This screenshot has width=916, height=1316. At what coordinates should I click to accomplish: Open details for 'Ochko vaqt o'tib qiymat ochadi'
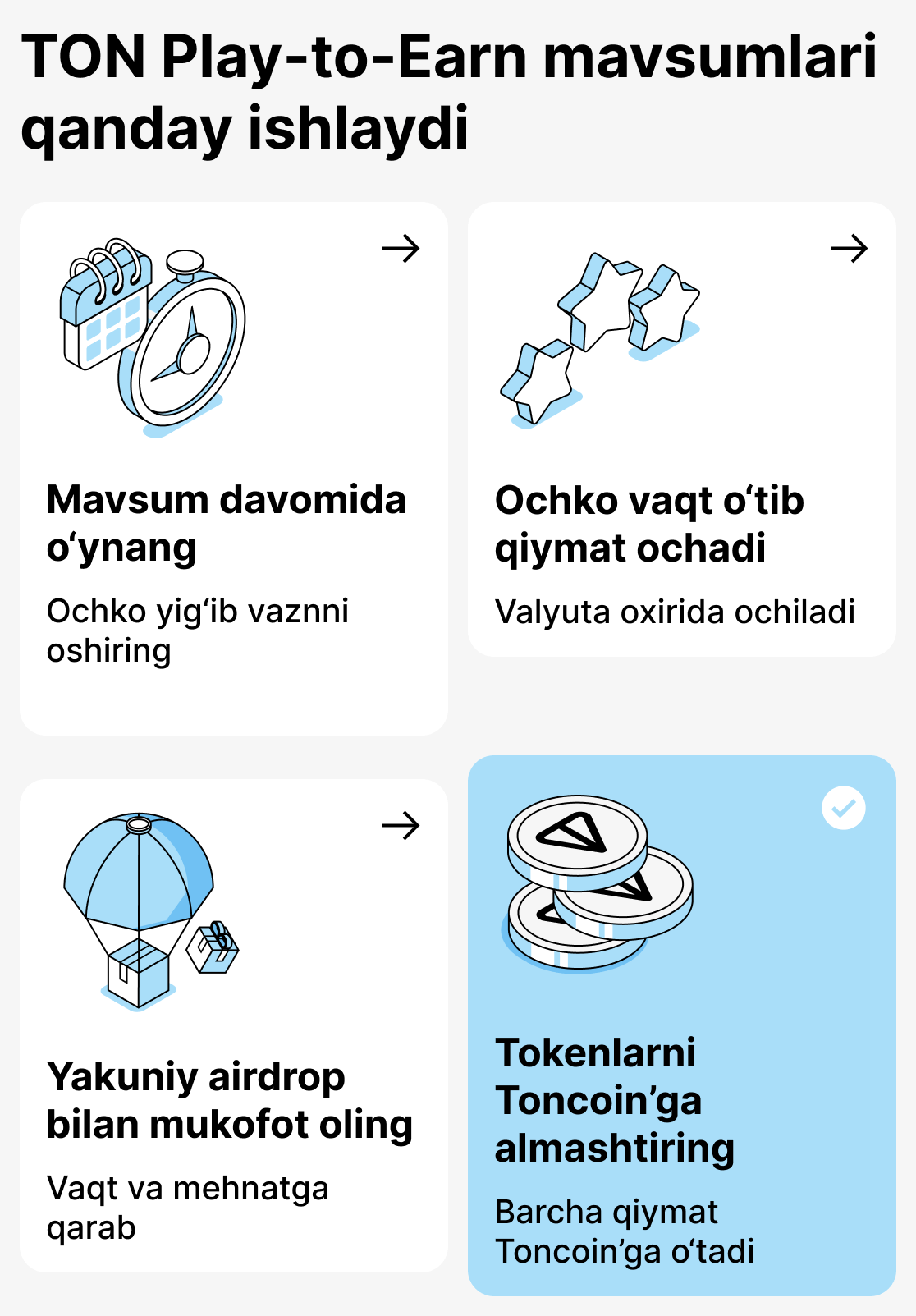coord(850,248)
